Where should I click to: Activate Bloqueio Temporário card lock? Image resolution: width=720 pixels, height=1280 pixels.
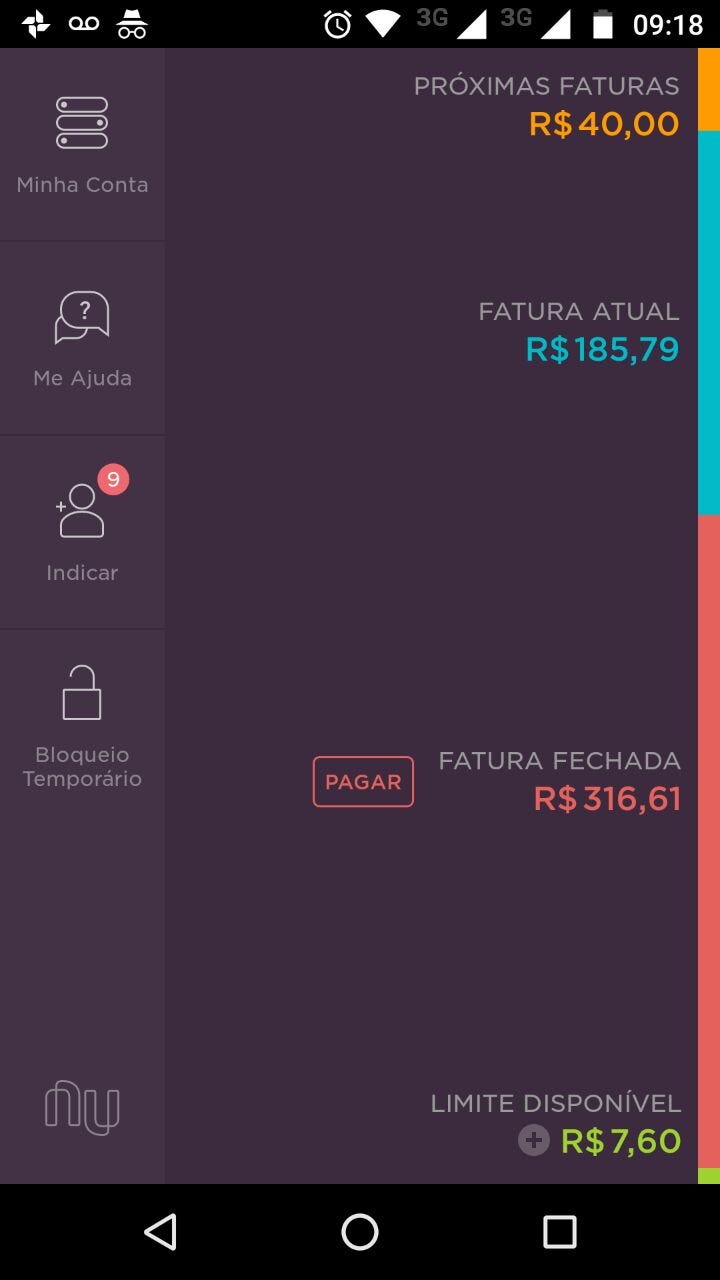pos(82,727)
